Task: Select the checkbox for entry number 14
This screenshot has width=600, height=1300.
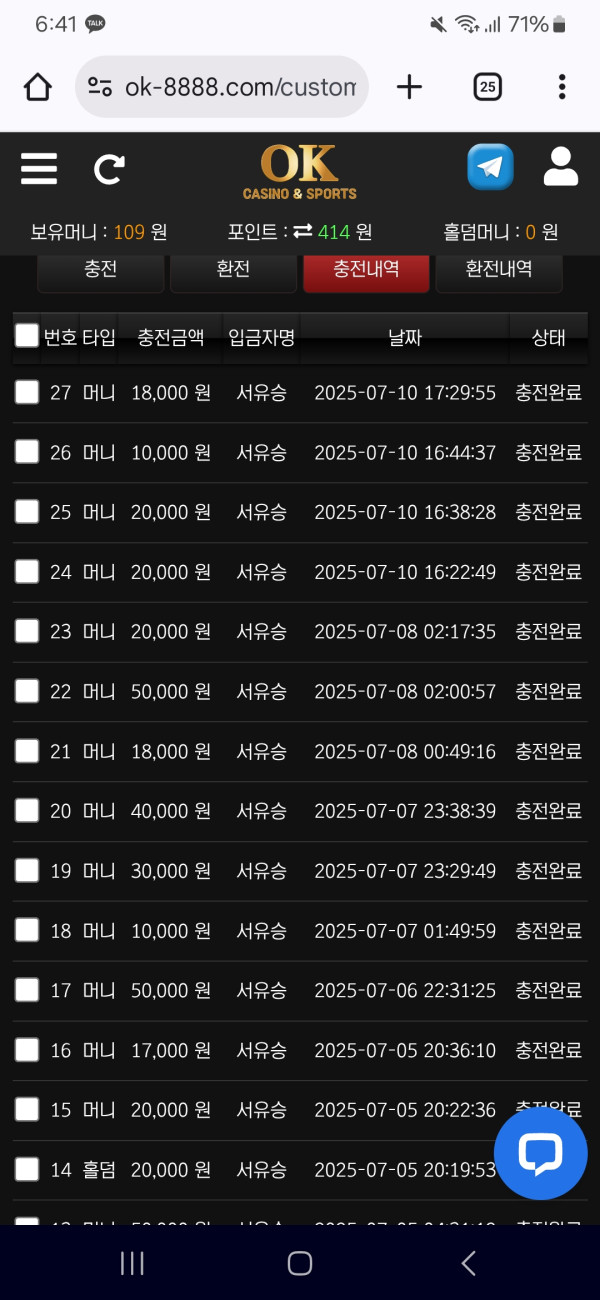Action: click(x=27, y=1169)
